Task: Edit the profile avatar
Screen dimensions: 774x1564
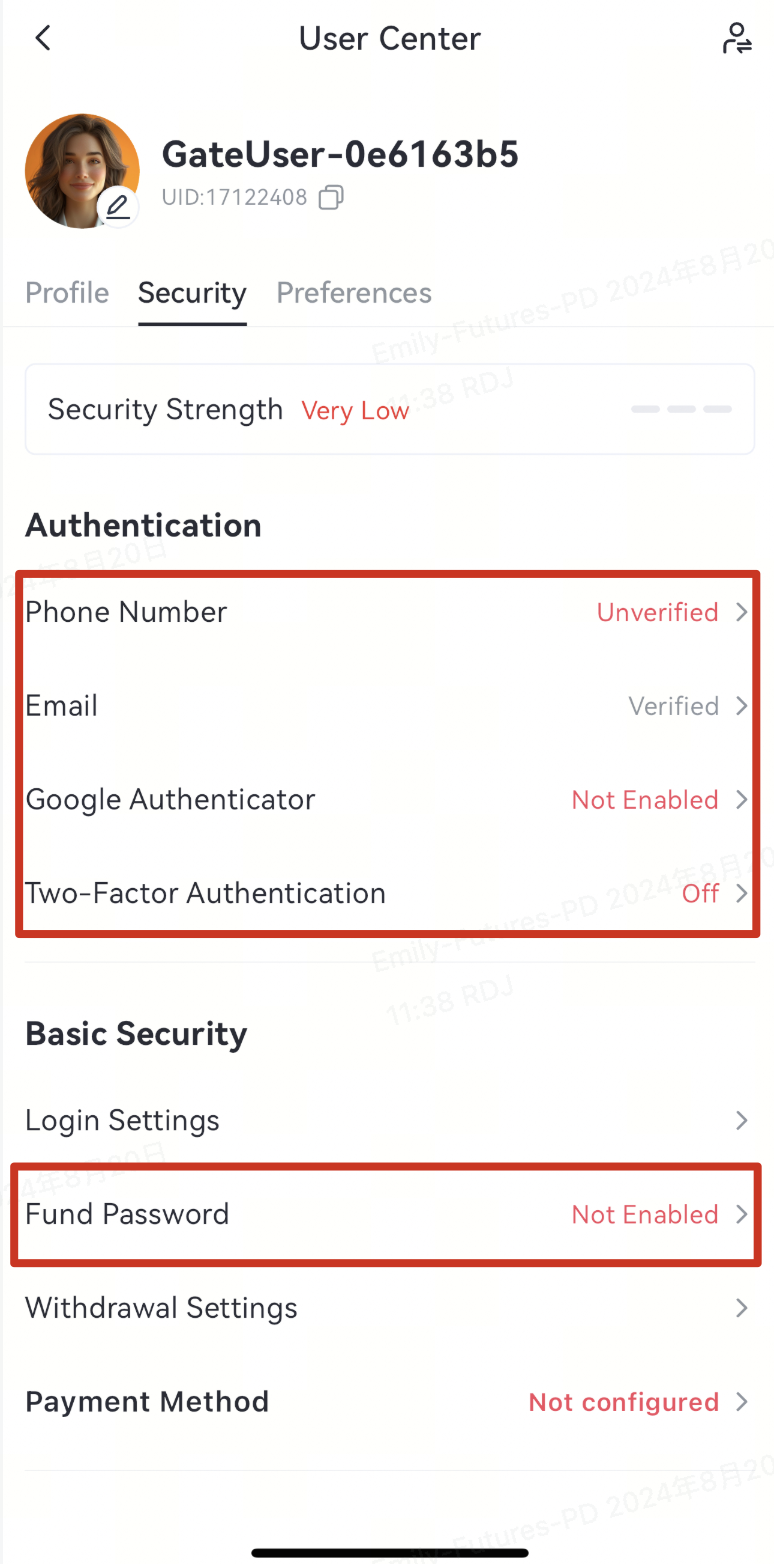Action: 118,207
